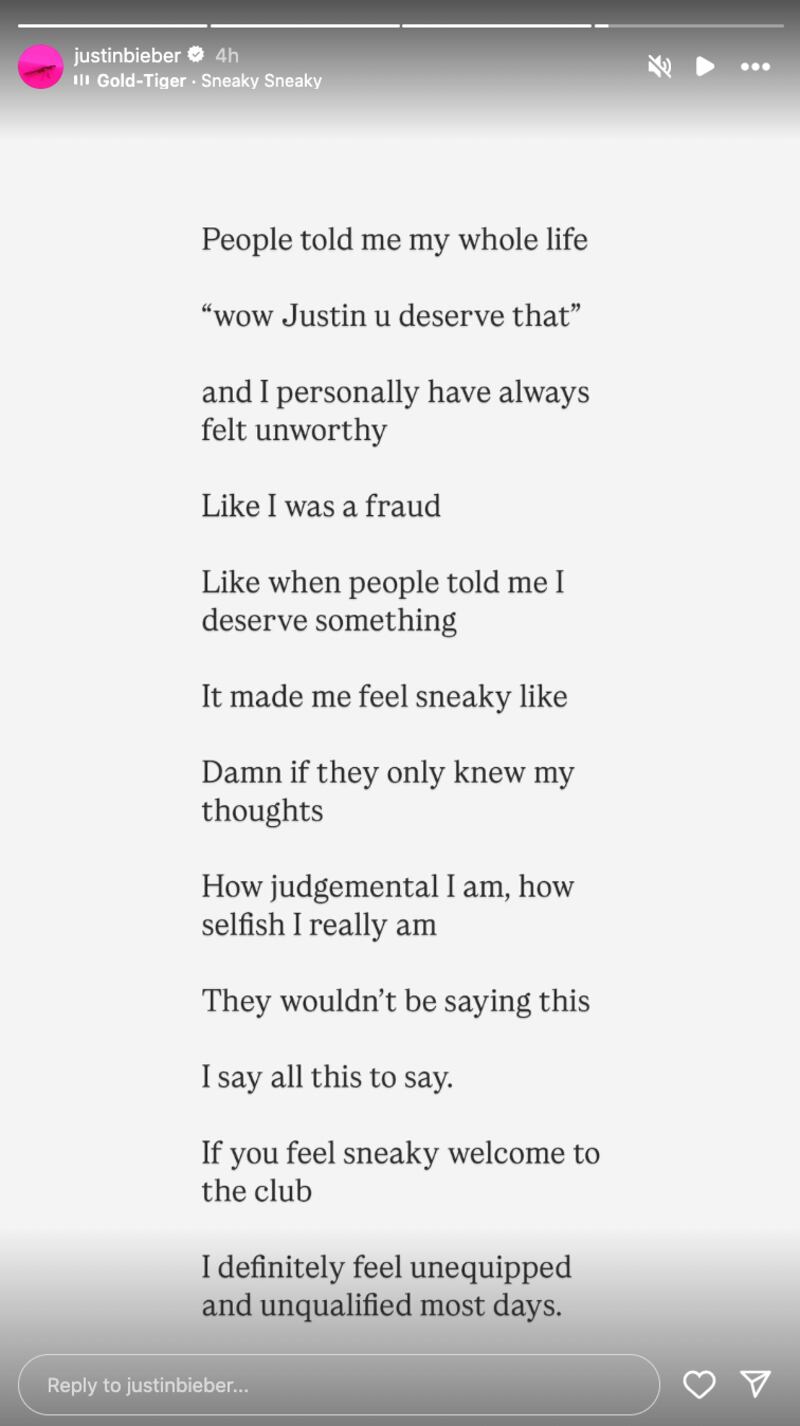The height and width of the screenshot is (1426, 800).
Task: Like this story with the heart
Action: [699, 1384]
